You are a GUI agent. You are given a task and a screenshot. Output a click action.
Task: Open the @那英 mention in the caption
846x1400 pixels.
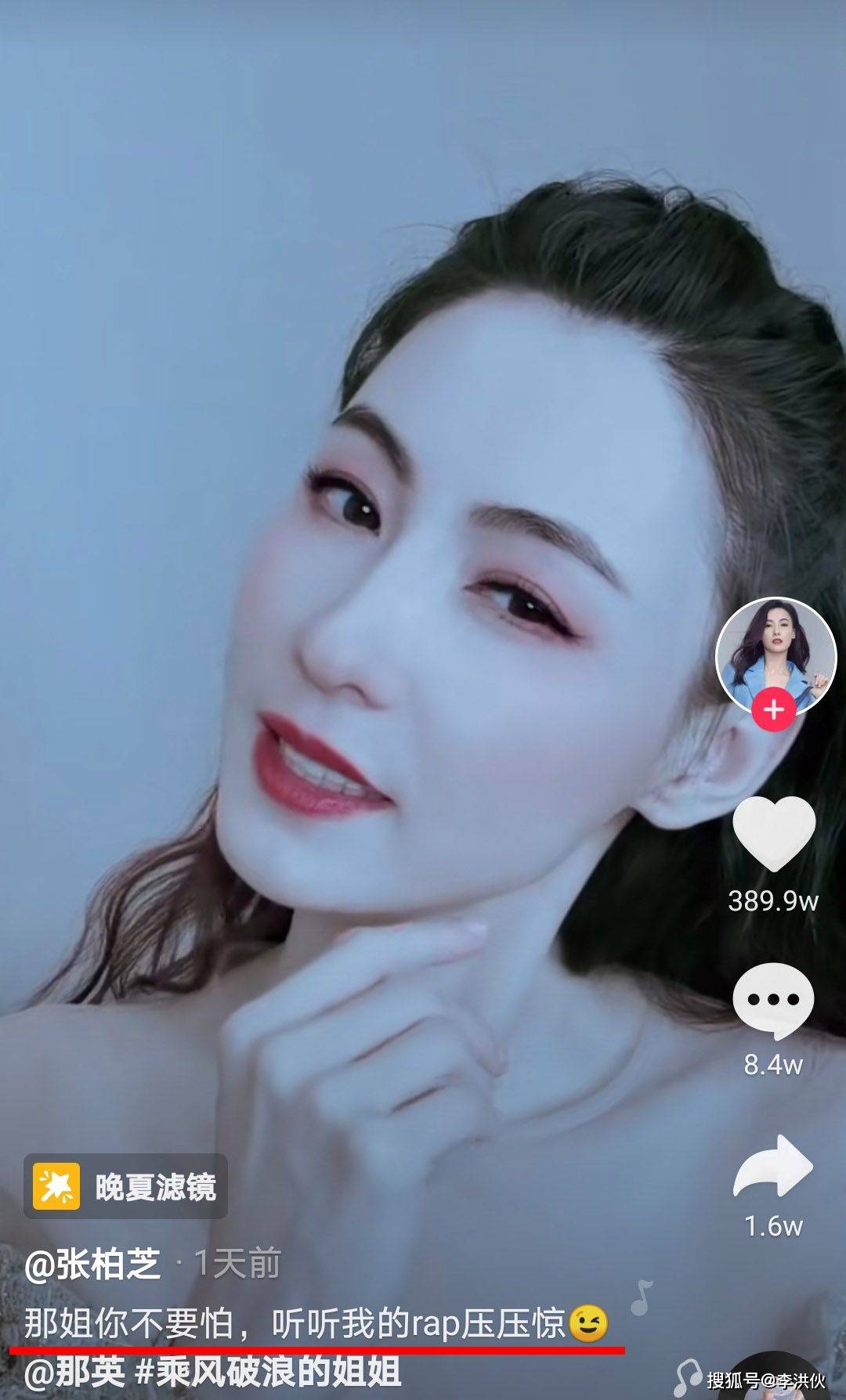(74, 1372)
